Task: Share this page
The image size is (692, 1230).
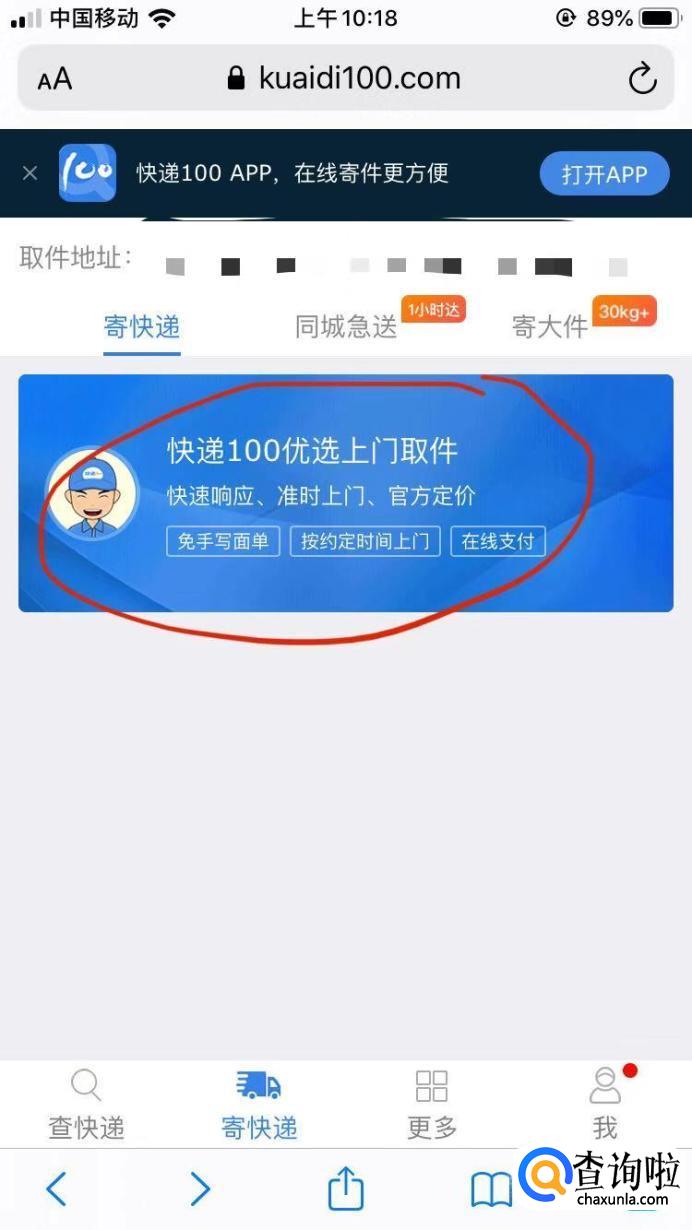Action: 346,1189
